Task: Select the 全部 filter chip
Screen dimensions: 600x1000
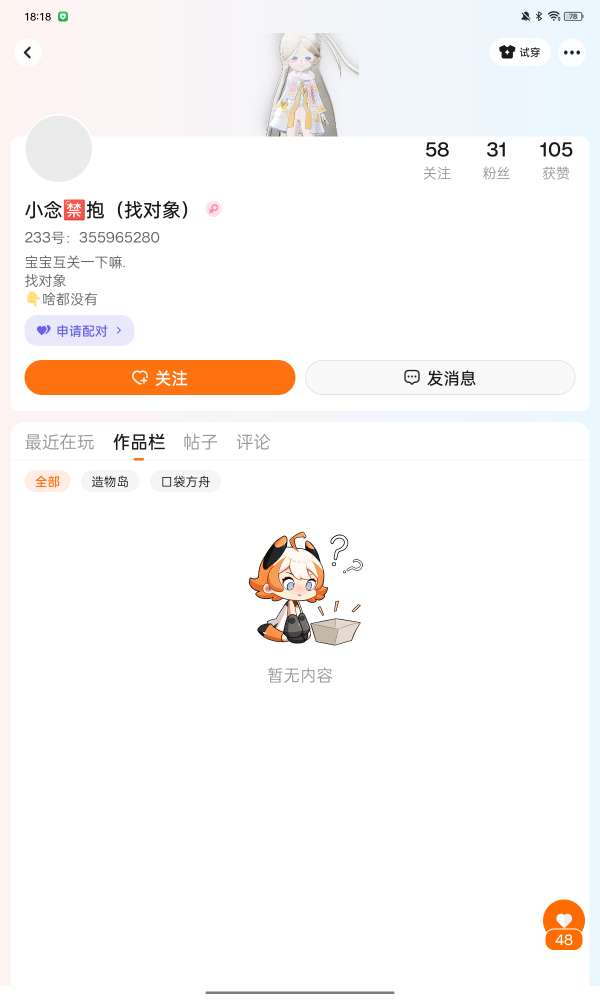Action: pos(47,482)
